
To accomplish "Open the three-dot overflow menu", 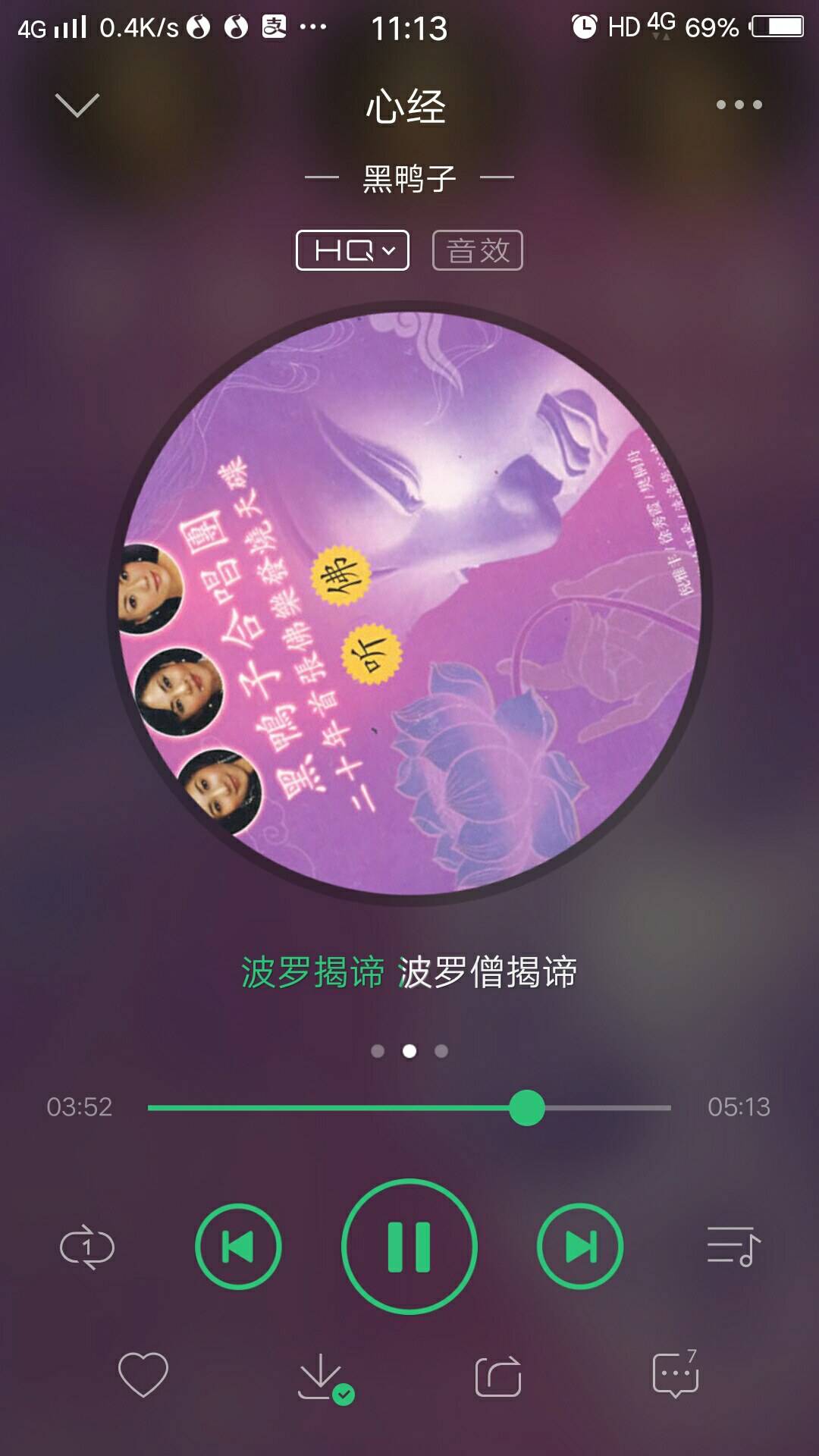I will [x=739, y=105].
